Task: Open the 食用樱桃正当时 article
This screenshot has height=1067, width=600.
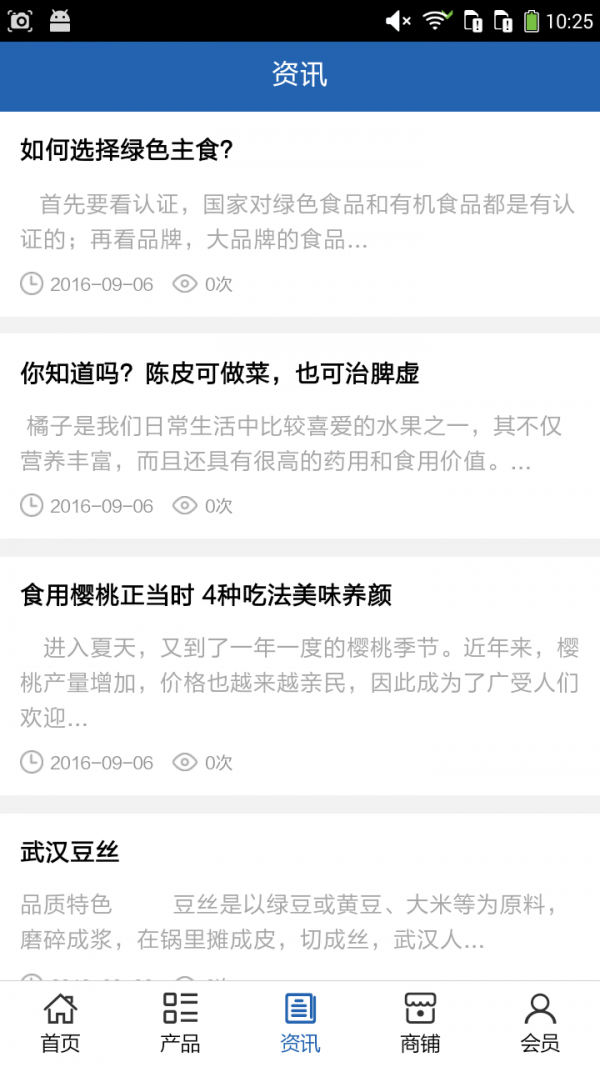Action: click(x=206, y=596)
